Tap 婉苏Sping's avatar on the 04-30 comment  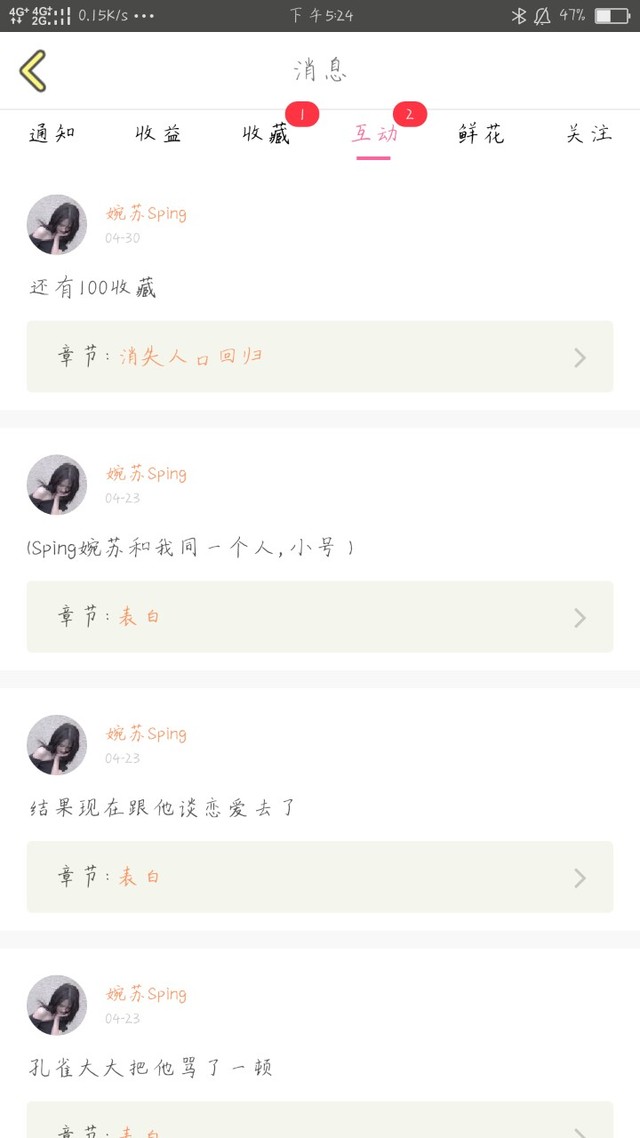click(57, 224)
